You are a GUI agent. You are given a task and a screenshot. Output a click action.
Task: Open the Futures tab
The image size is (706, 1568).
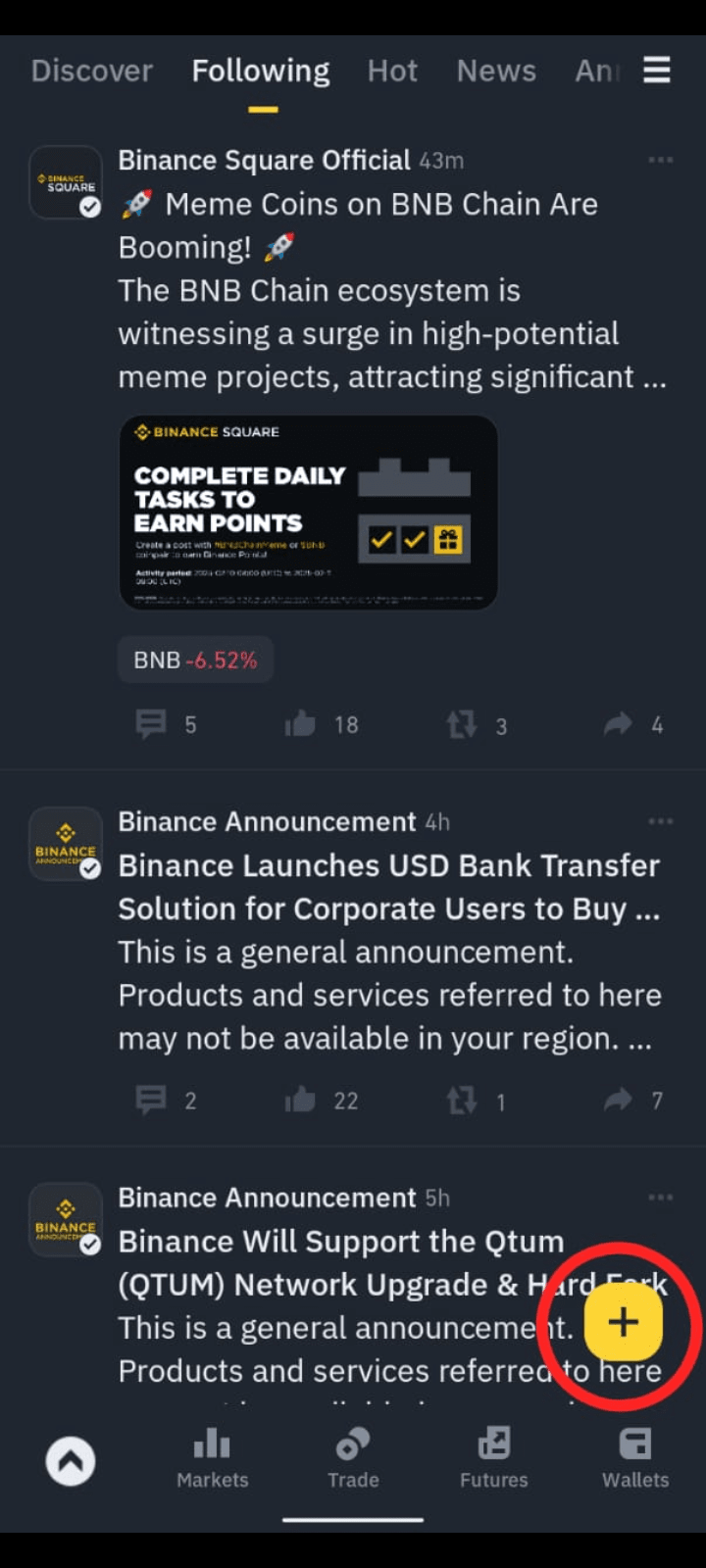pos(493,1458)
